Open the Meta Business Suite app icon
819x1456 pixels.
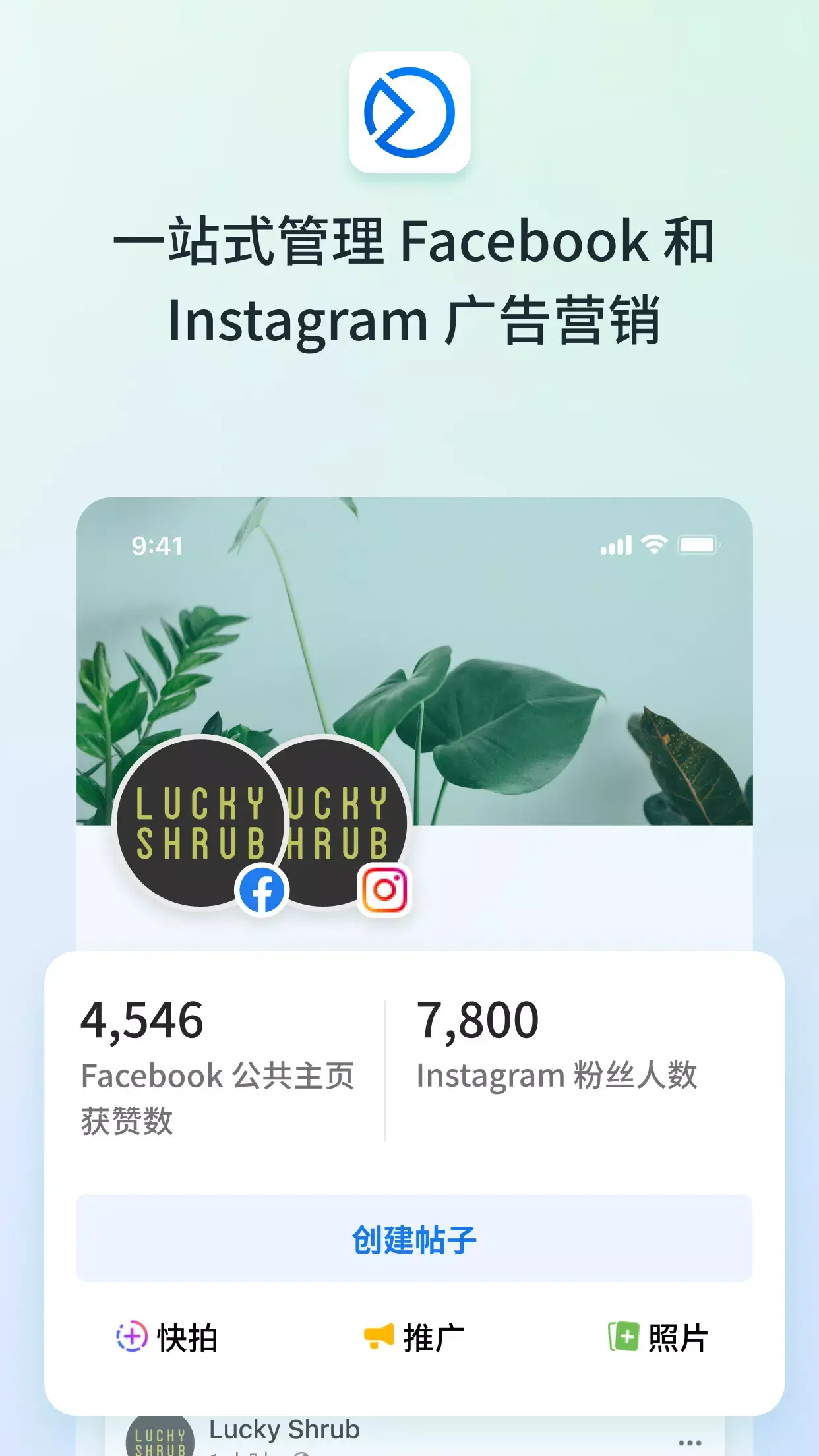409,113
